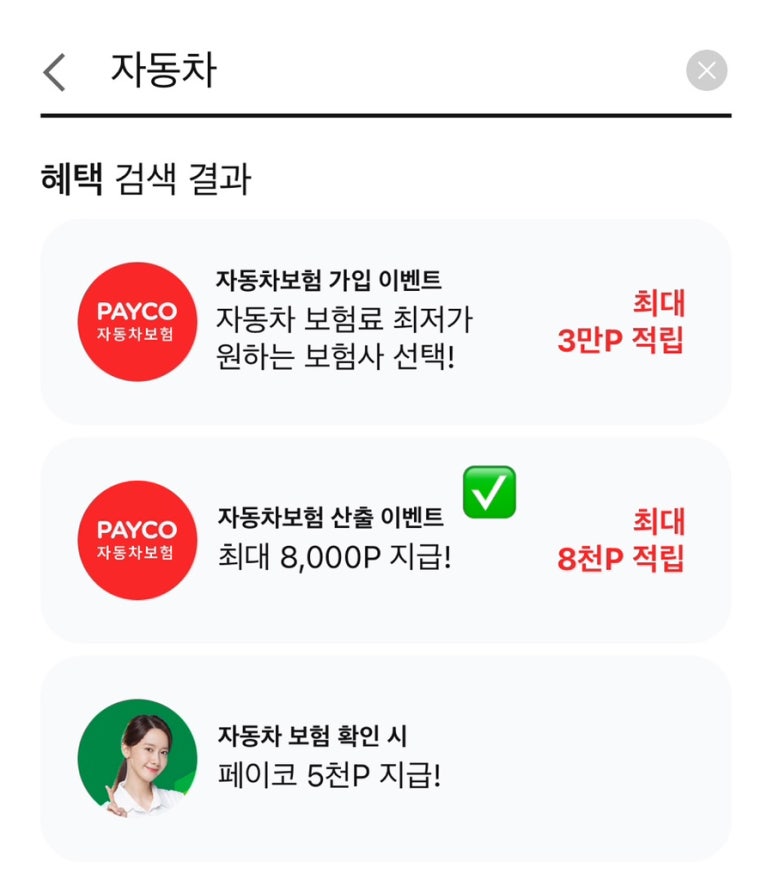Open the 자동차보험 산출 이벤트 card

click(385, 540)
